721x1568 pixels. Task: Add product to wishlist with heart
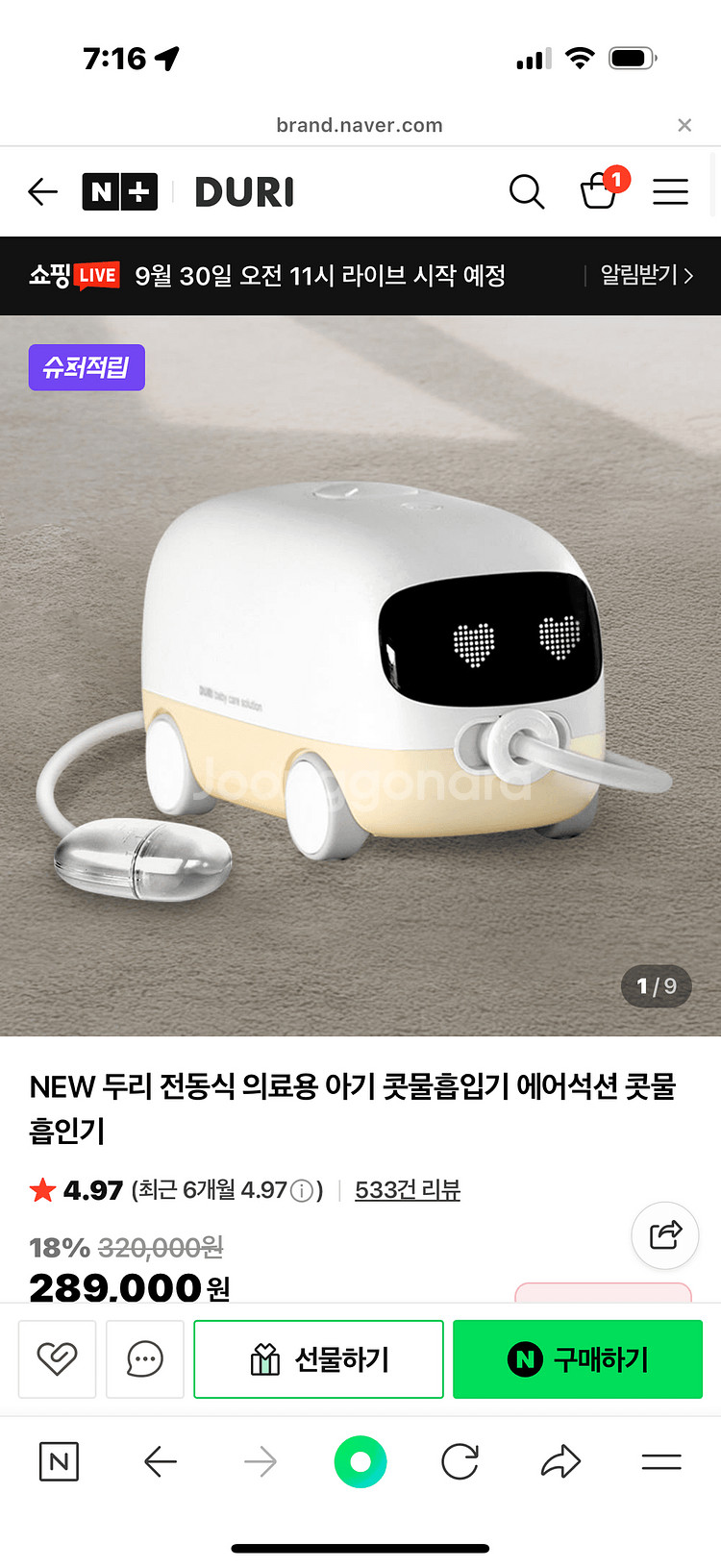57,1358
